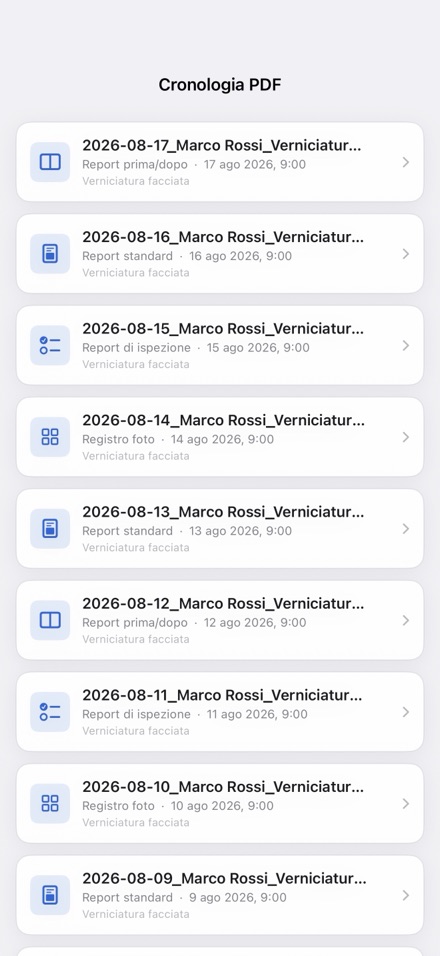Open the Registro foto from 14 ago
This screenshot has width=440, height=956.
coord(219,437)
